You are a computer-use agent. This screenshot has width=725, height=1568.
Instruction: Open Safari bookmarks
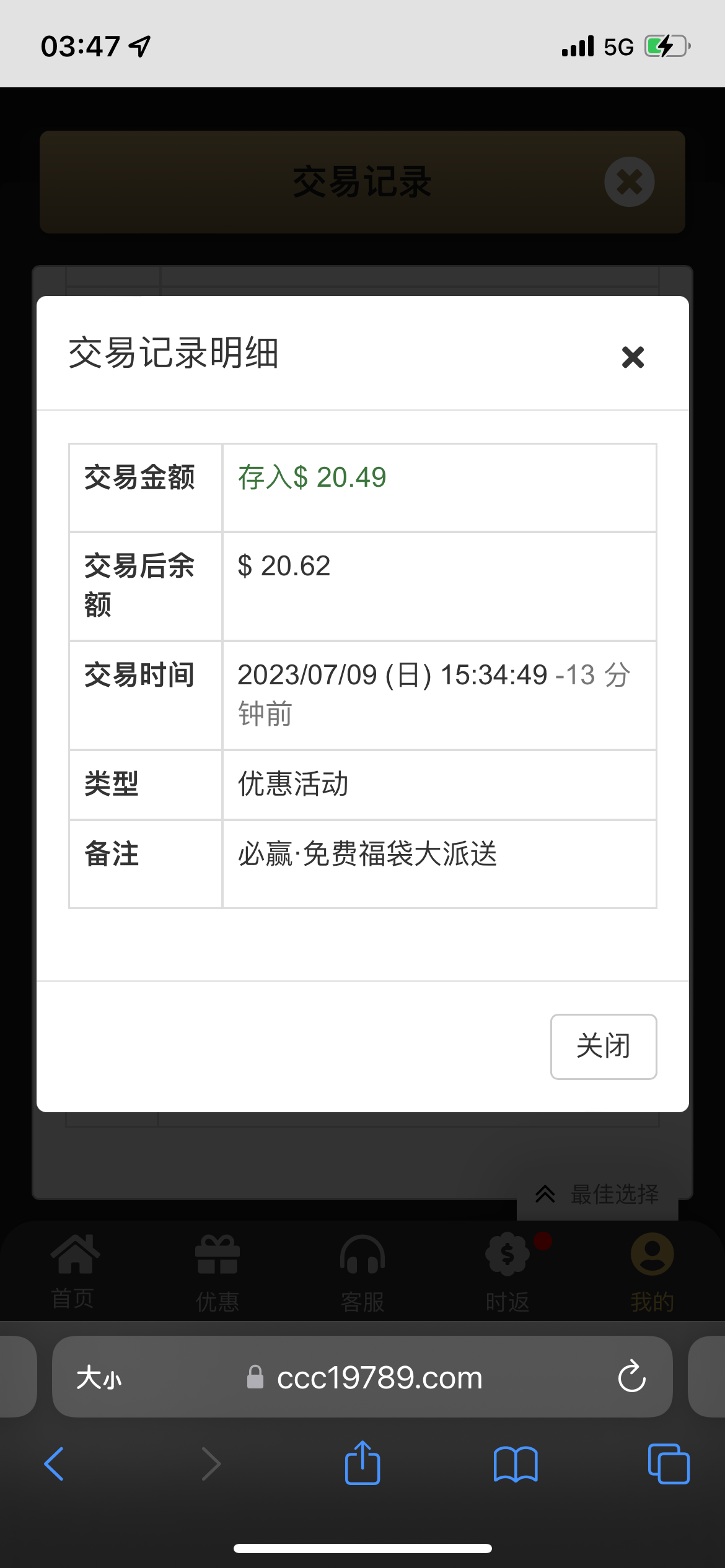pyautogui.click(x=516, y=1464)
